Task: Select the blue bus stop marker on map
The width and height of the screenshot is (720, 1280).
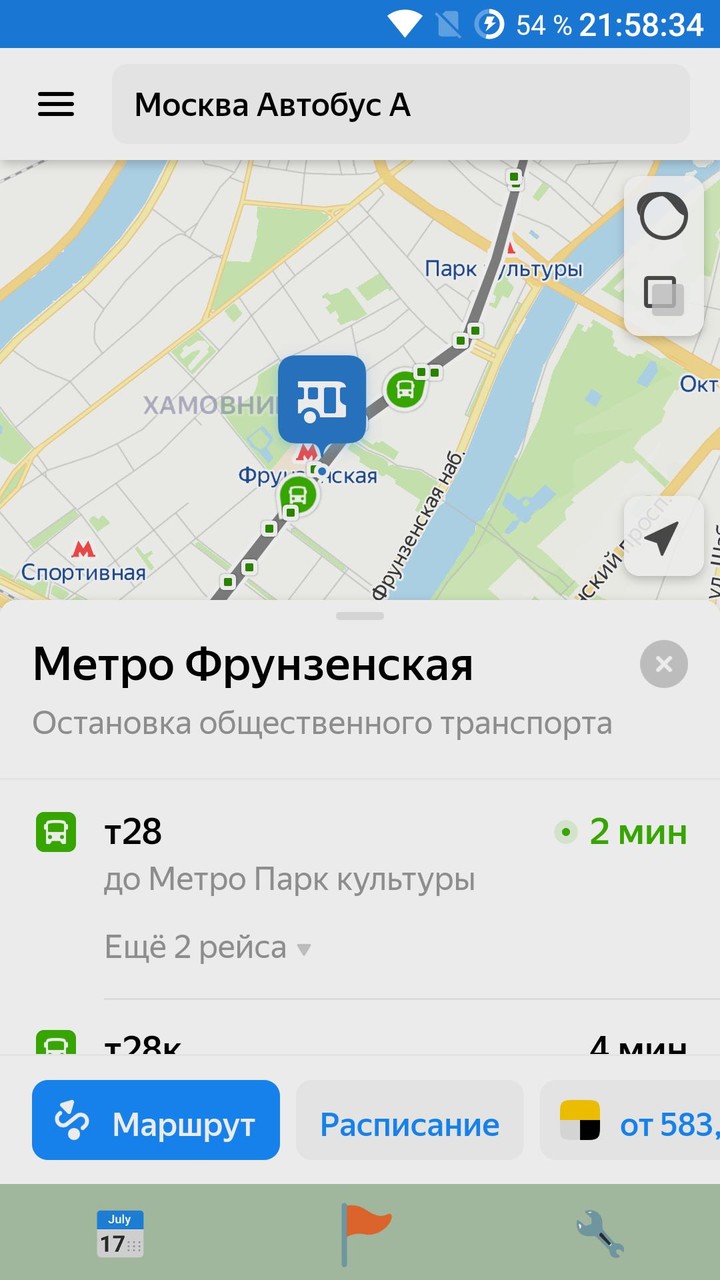Action: coord(322,398)
